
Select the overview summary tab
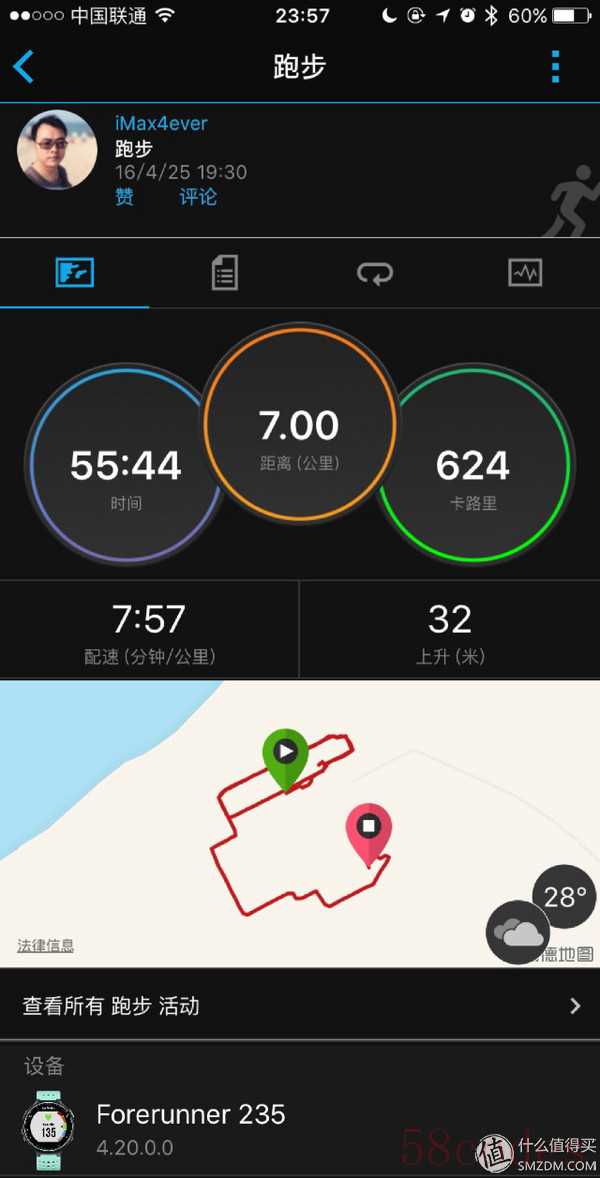[x=75, y=273]
